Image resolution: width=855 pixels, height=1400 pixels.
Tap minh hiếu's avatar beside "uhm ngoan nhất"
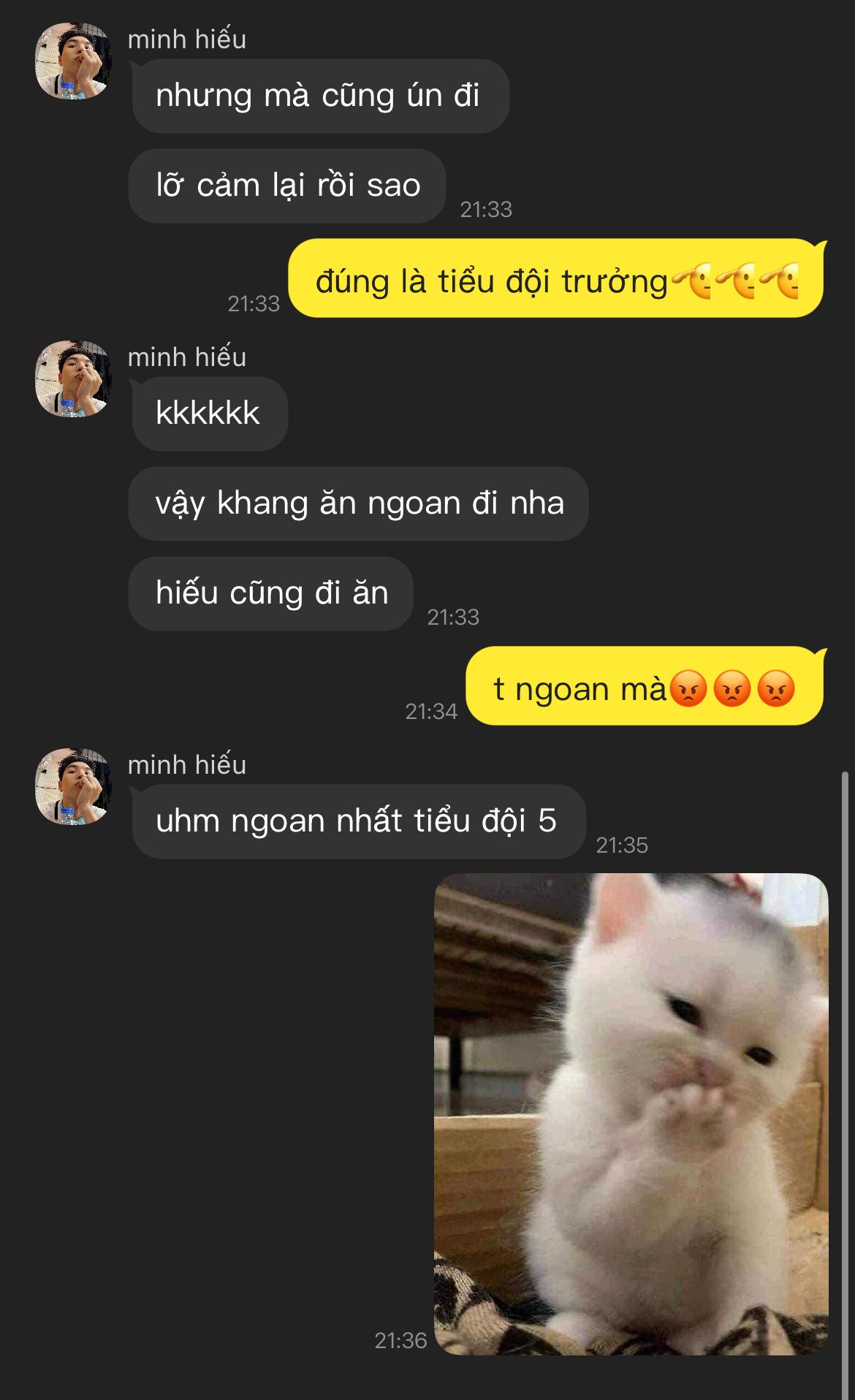tap(73, 786)
